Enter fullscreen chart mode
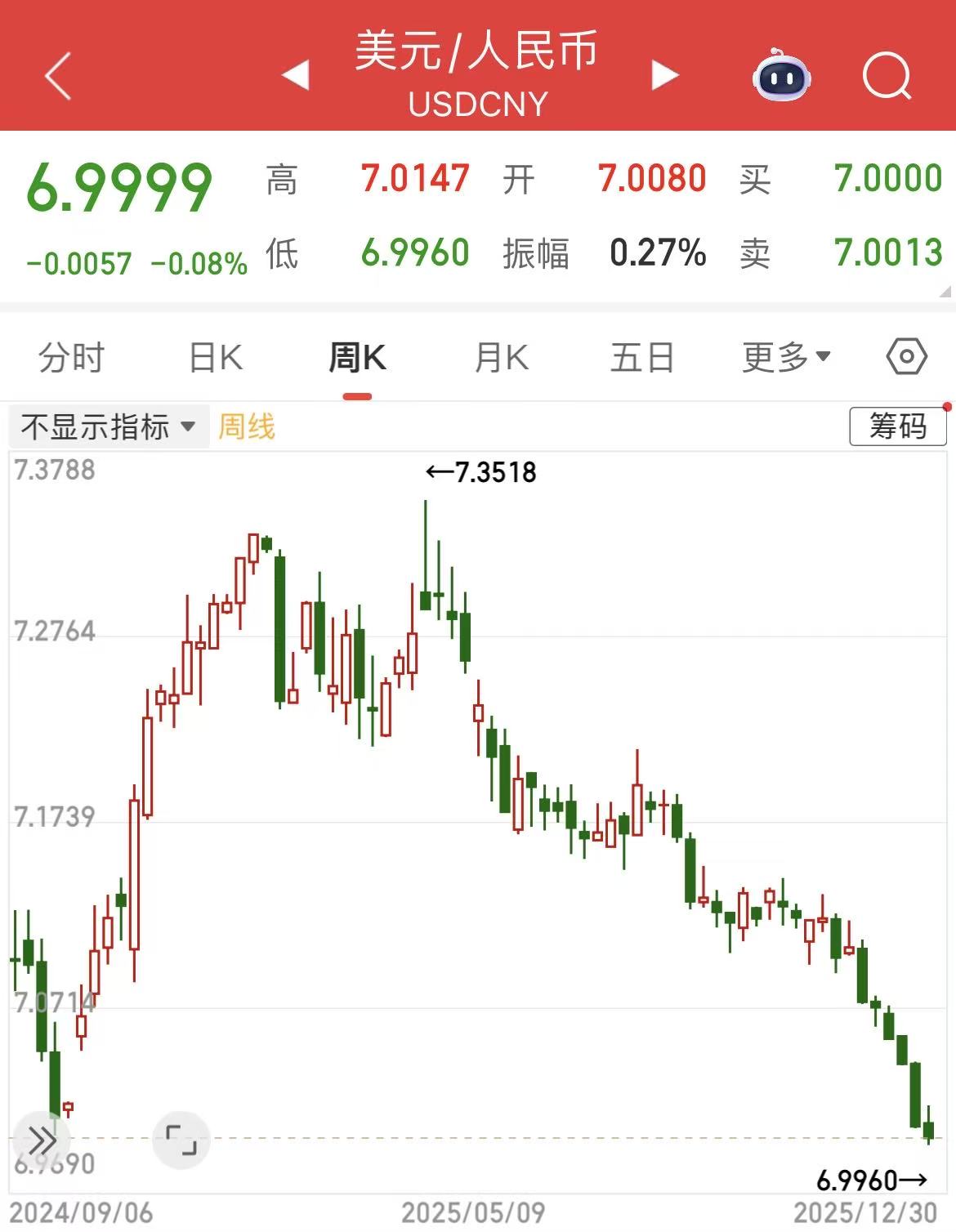 click(x=181, y=1140)
